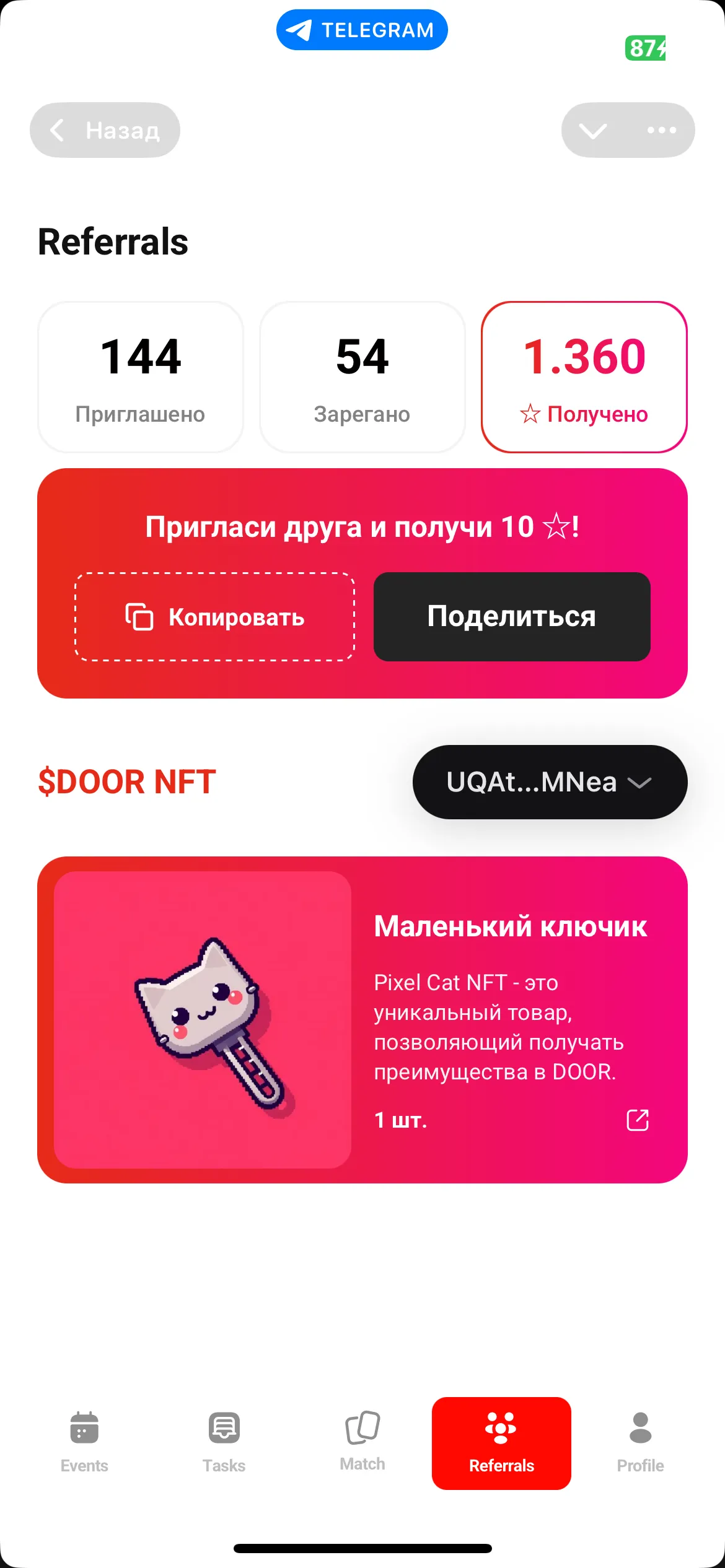Viewport: 725px width, 1568px height.
Task: Open the three-dot overflow menu
Action: 661,130
